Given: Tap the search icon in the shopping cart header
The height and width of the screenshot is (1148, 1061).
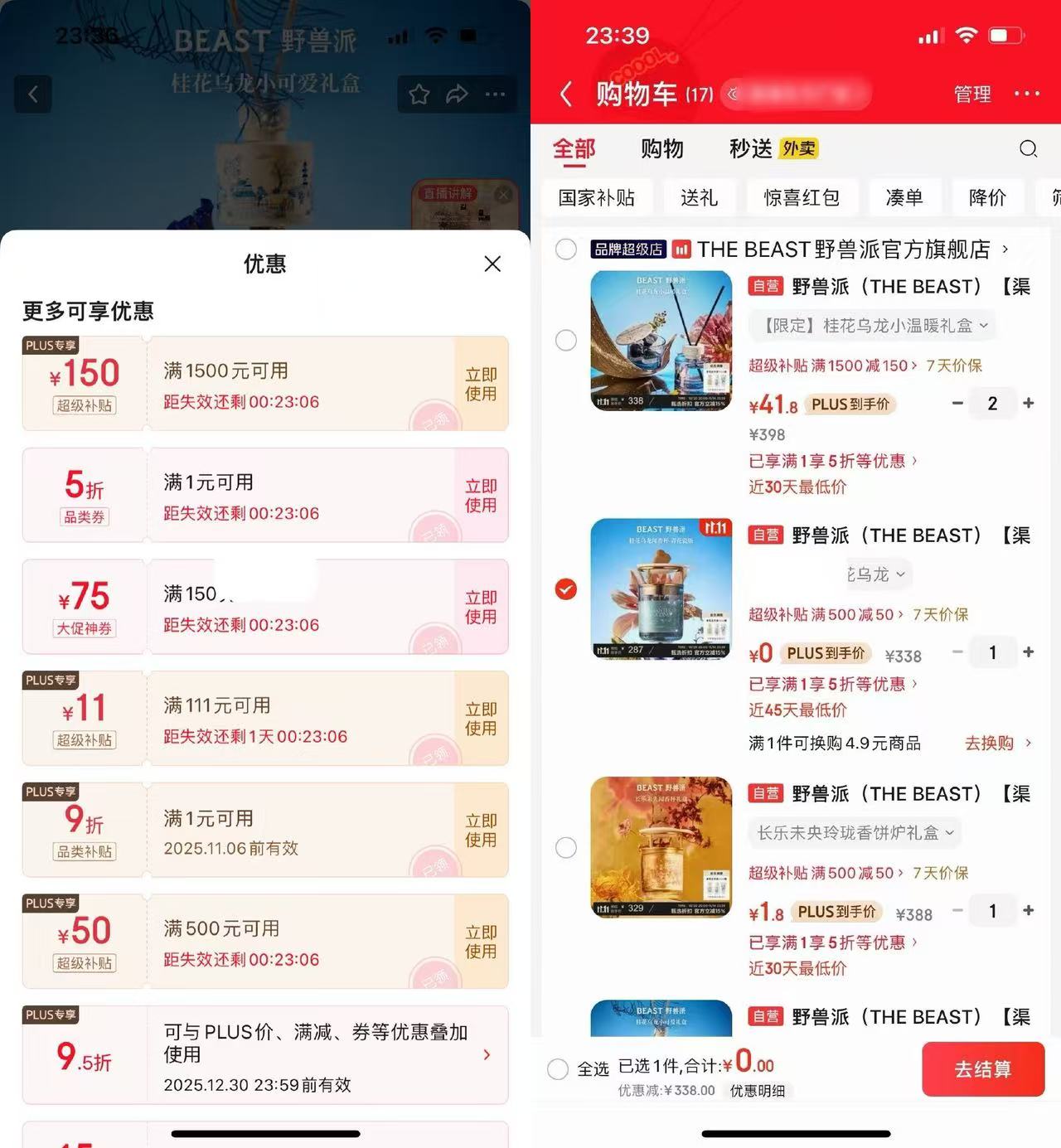Looking at the screenshot, I should pos(1029,149).
